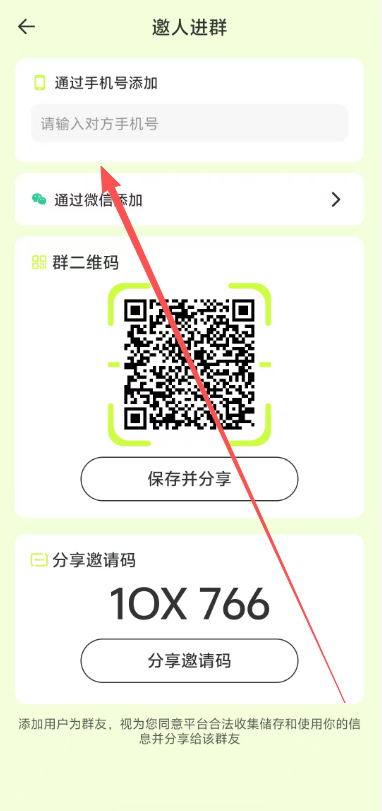The width and height of the screenshot is (382, 811).
Task: Tap the phone number input field
Action: click(189, 124)
